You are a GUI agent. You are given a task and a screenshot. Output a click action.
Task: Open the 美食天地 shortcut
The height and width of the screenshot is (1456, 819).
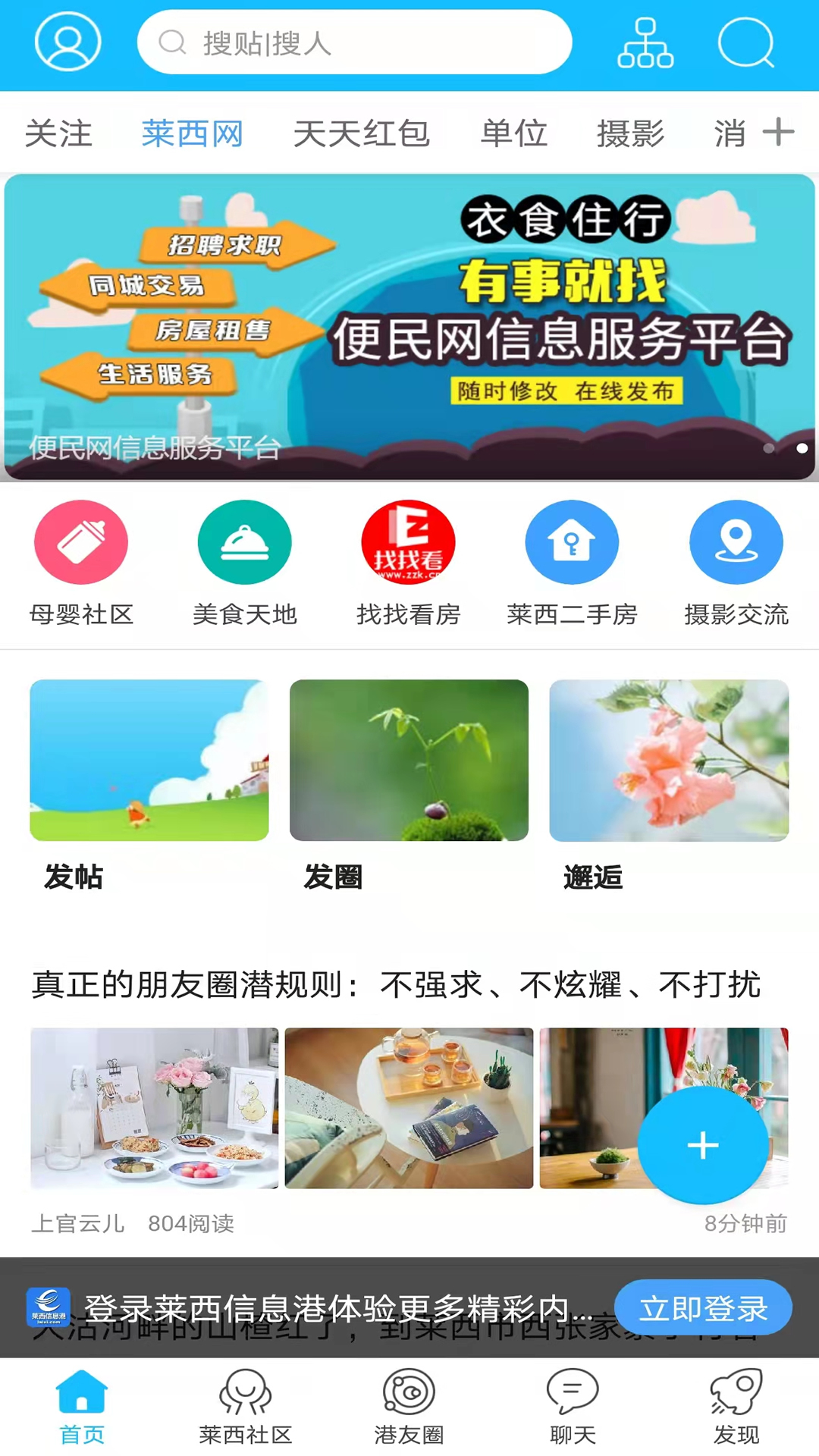coord(245,562)
